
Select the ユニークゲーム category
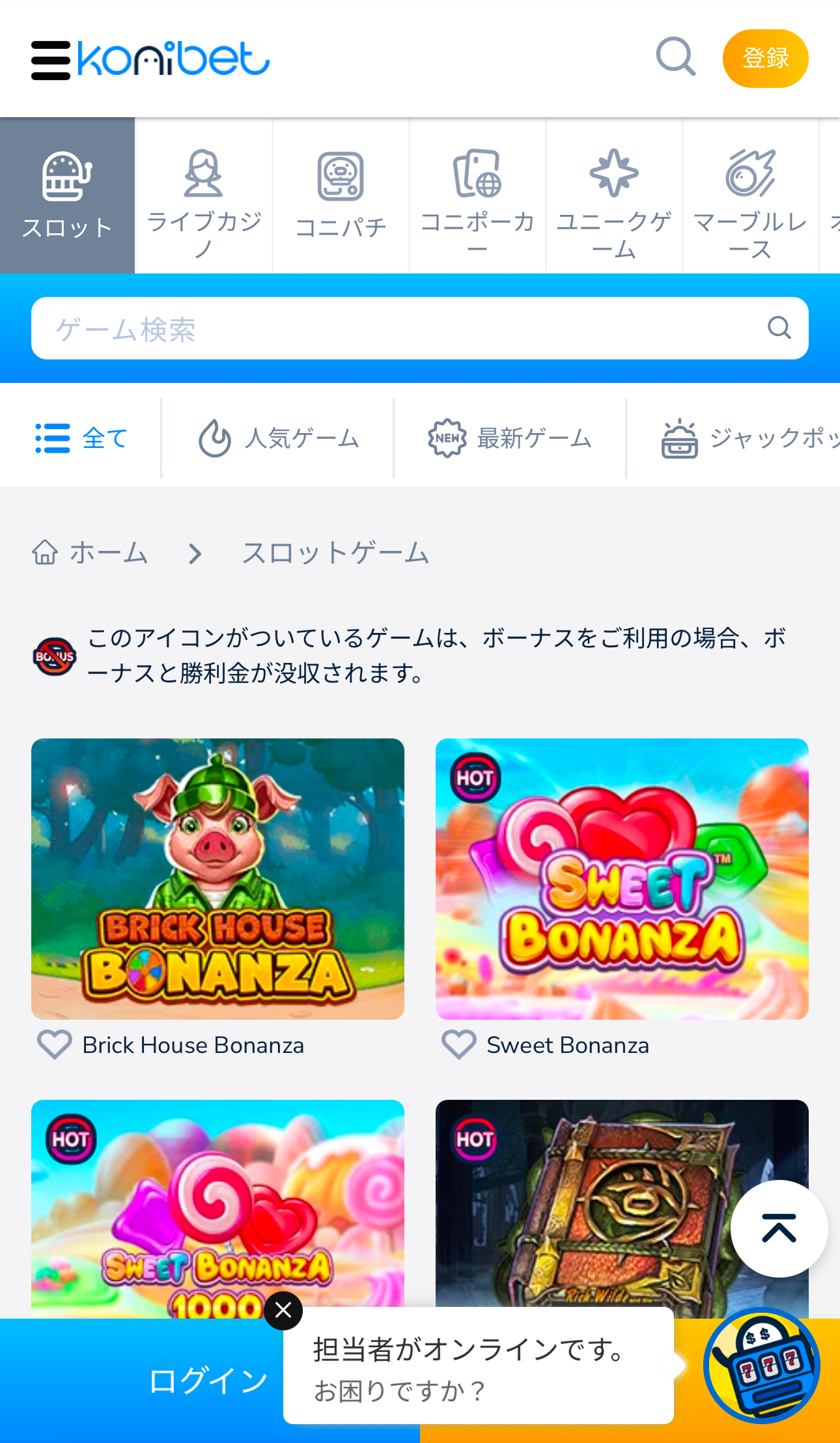614,196
